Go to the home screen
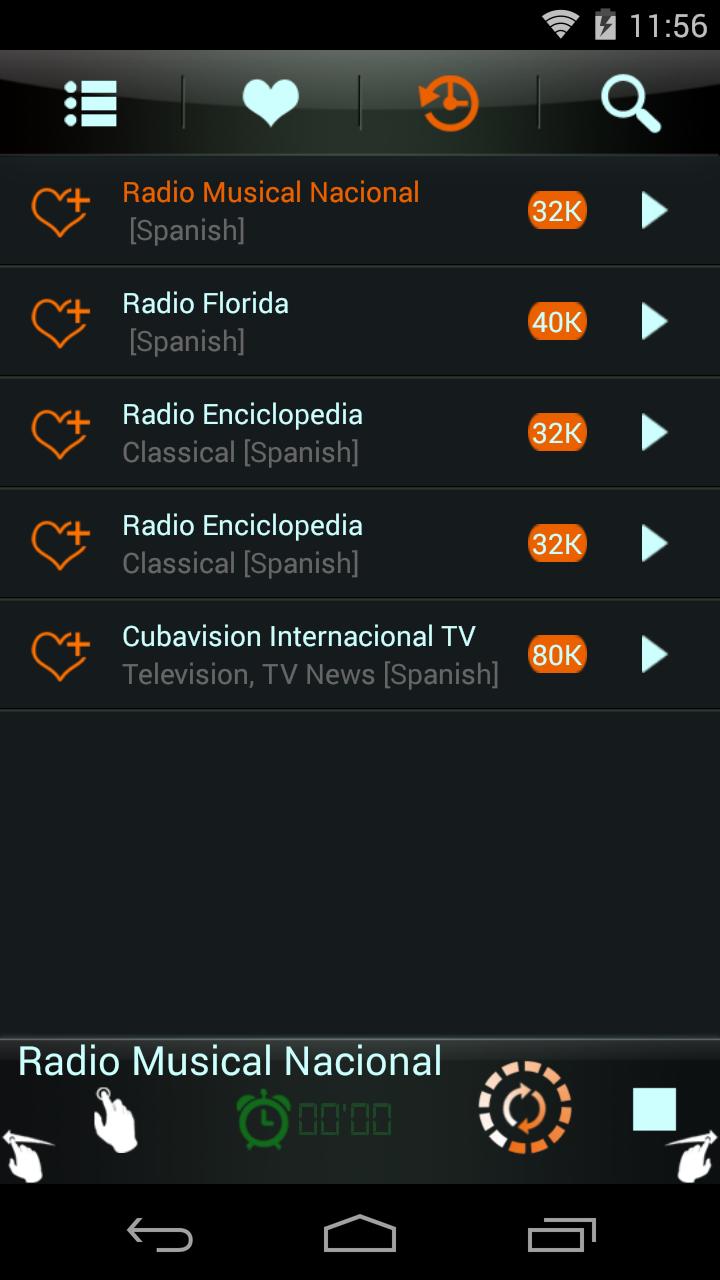Image resolution: width=720 pixels, height=1280 pixels. coord(360,1234)
